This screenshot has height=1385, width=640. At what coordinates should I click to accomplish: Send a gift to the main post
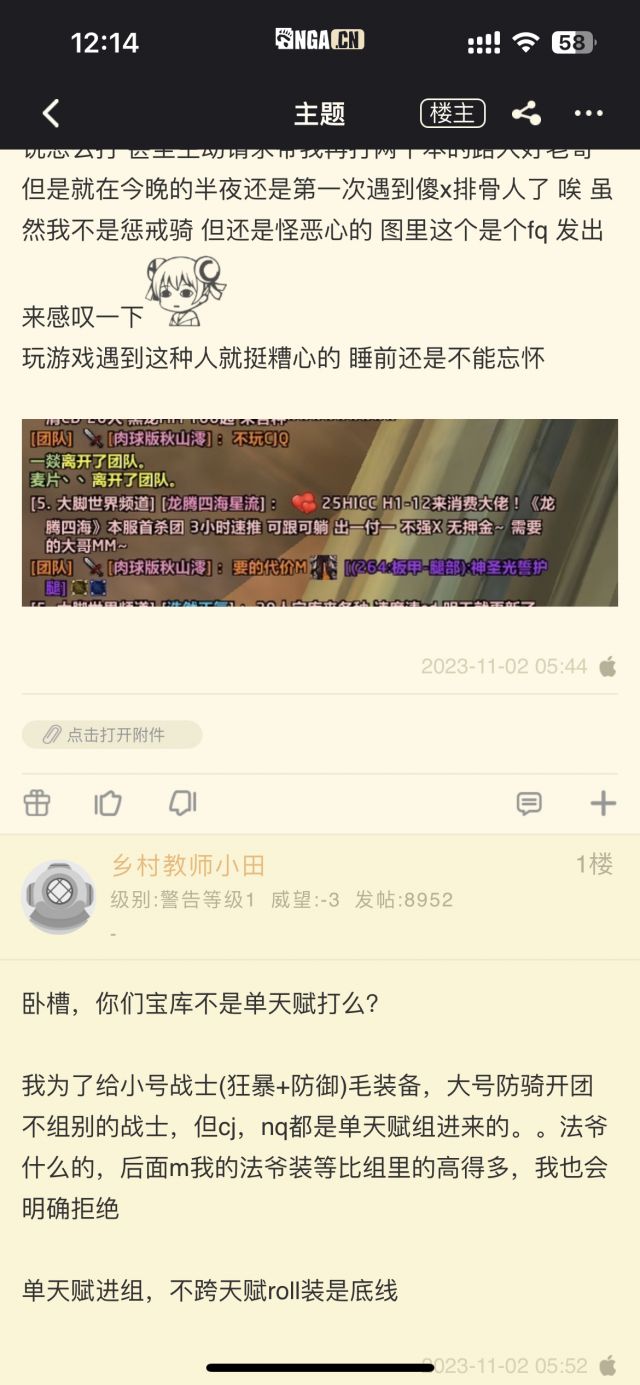37,803
